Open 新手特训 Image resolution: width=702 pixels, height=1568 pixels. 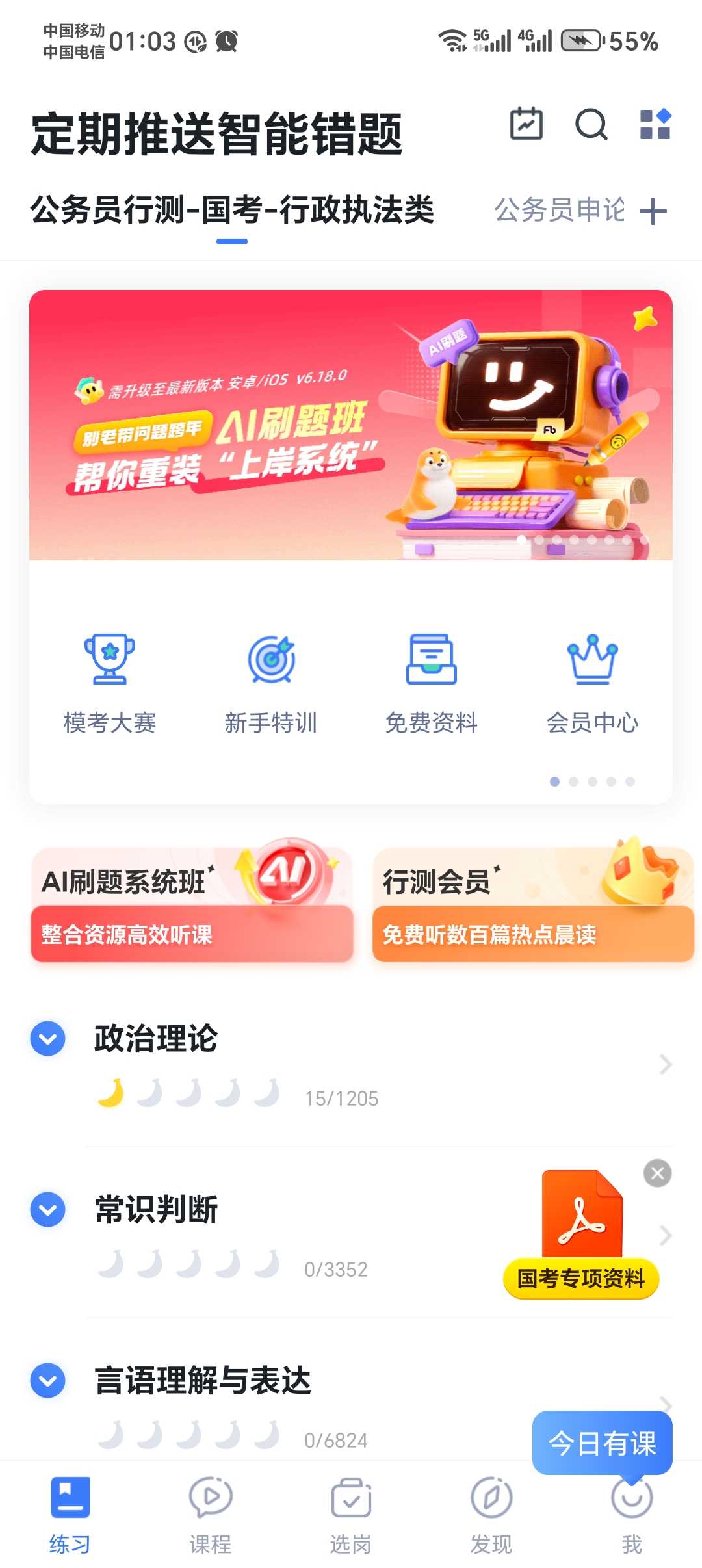click(x=271, y=684)
